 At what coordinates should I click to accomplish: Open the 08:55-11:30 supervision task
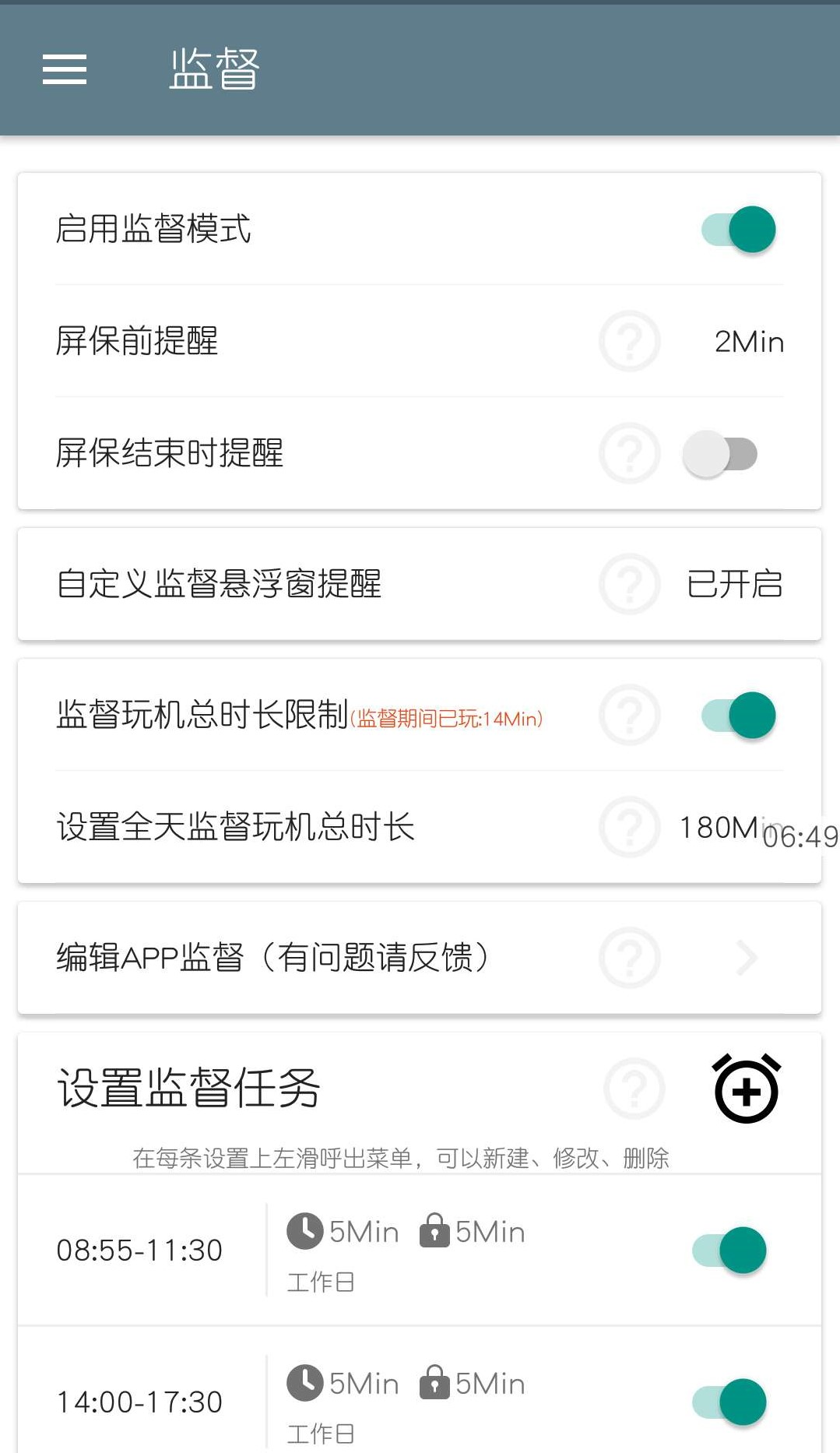[x=140, y=1250]
